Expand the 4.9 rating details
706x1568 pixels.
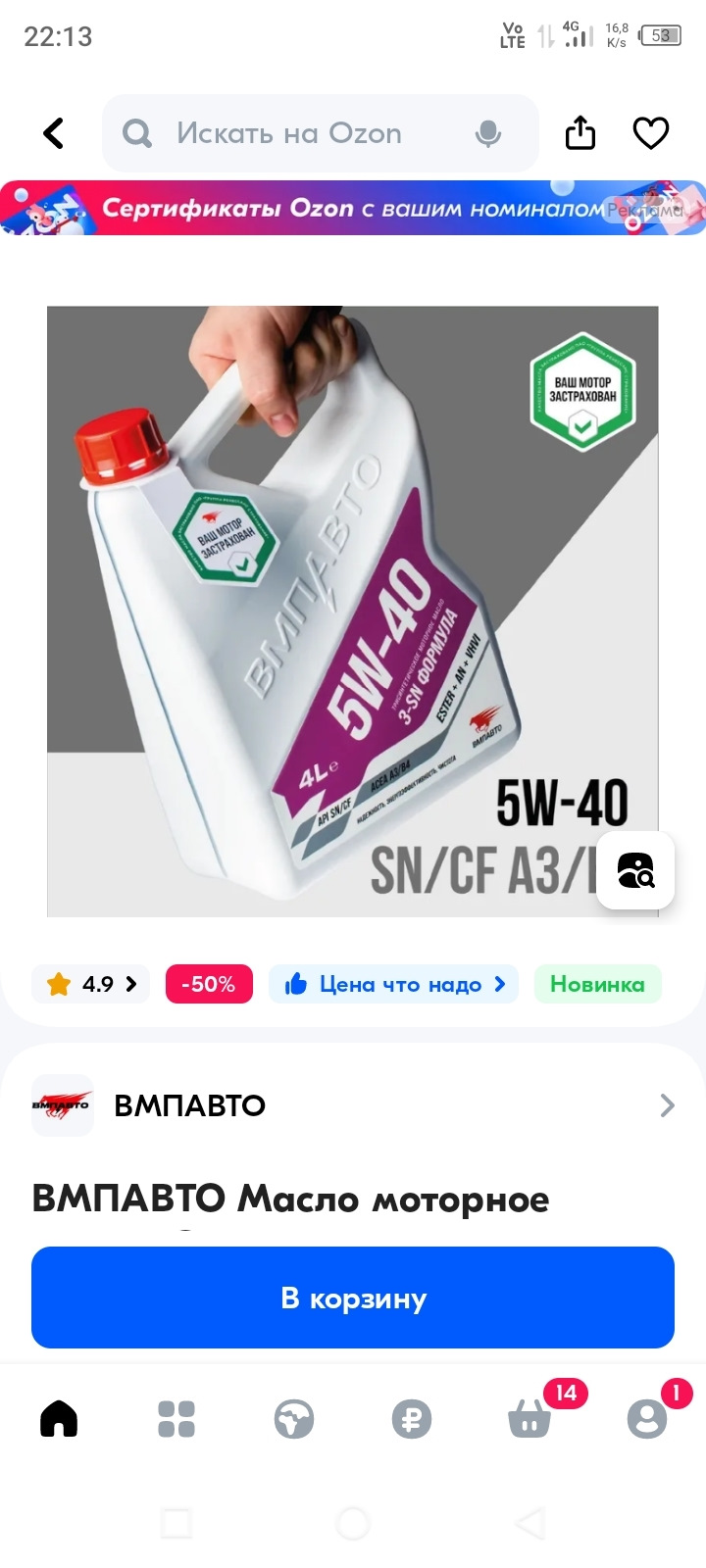coord(90,984)
